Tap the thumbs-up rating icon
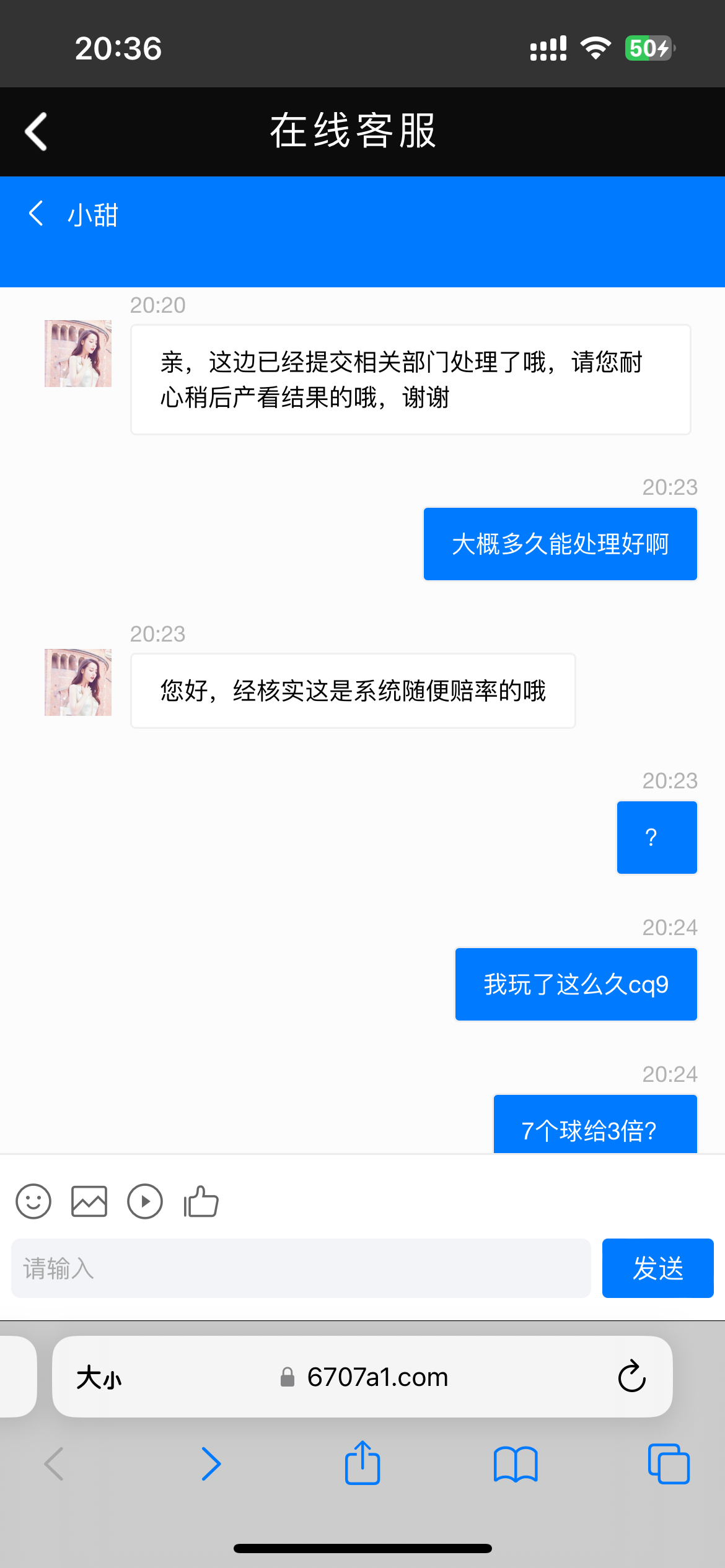 200,1201
